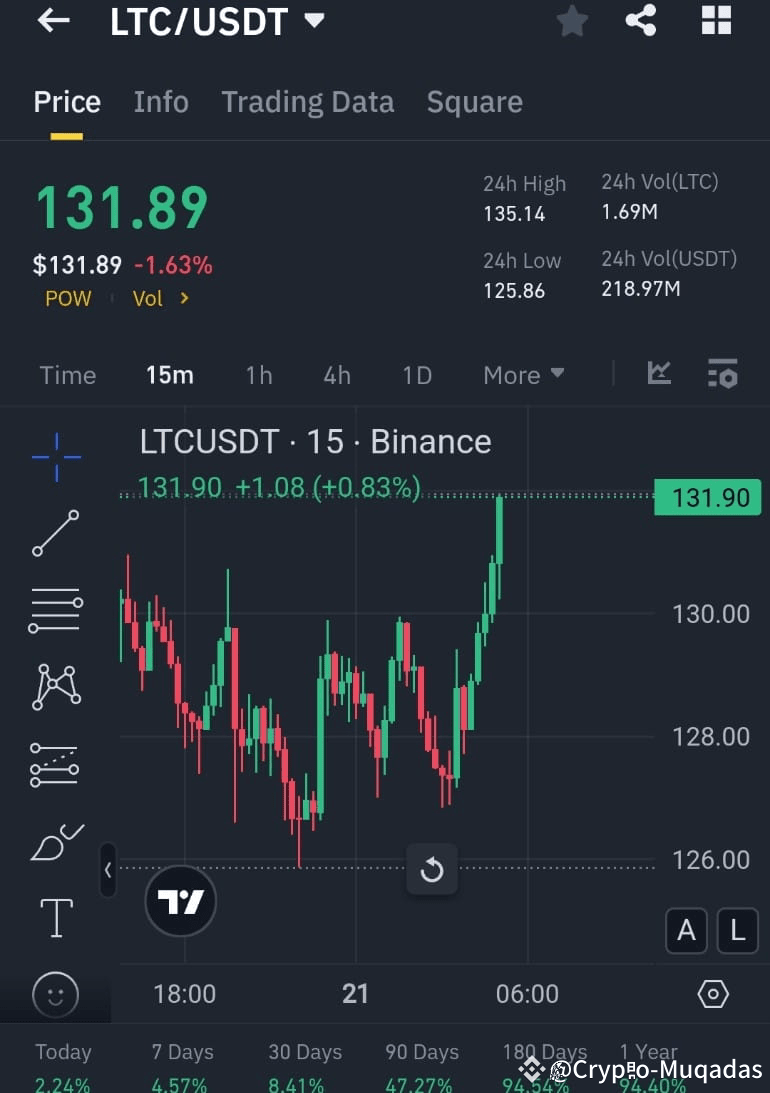
Task: Star LTC/USDT as a favorite
Action: 572,21
